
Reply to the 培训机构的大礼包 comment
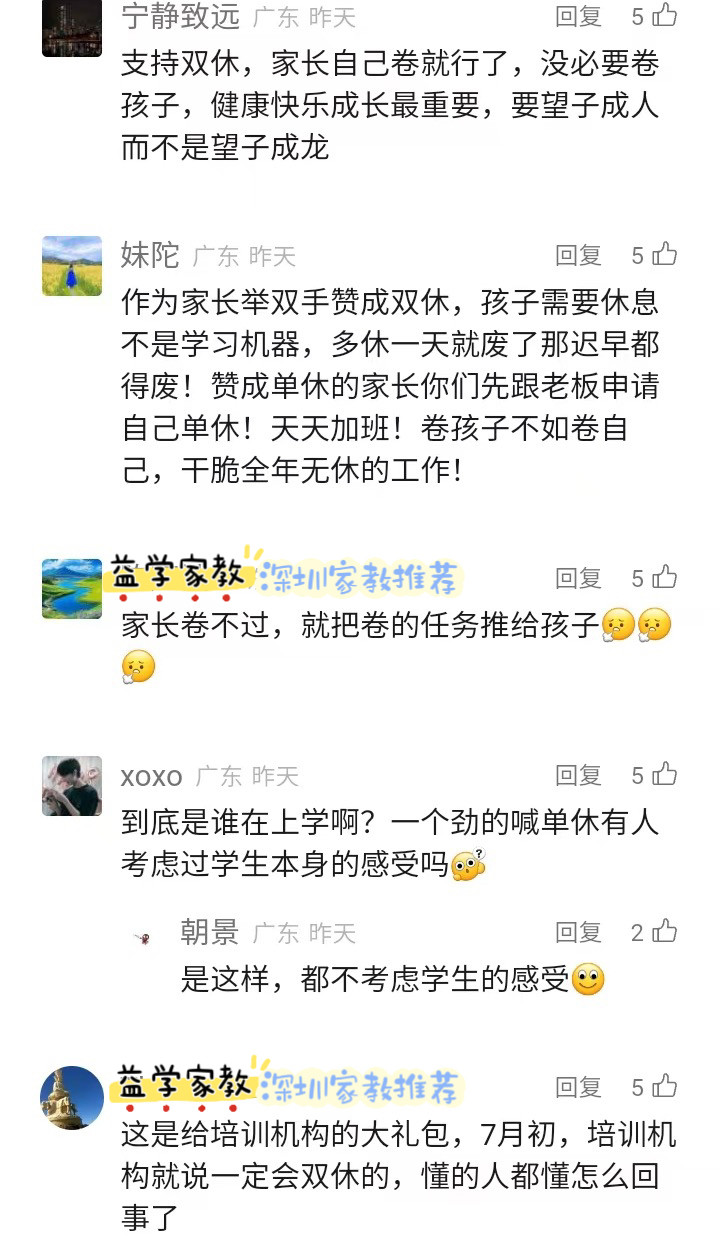tap(578, 1087)
